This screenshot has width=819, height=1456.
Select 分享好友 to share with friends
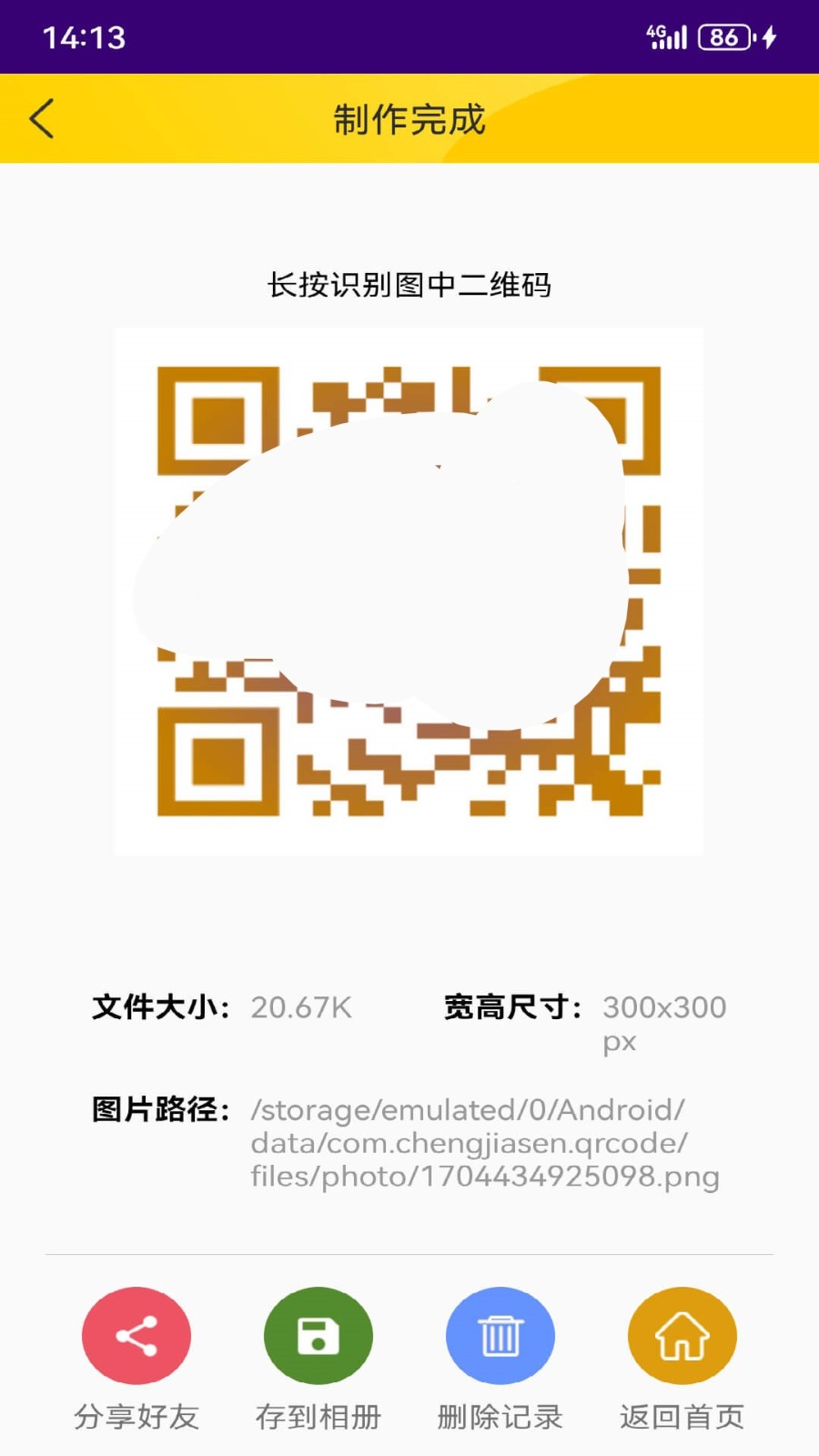[136, 1417]
